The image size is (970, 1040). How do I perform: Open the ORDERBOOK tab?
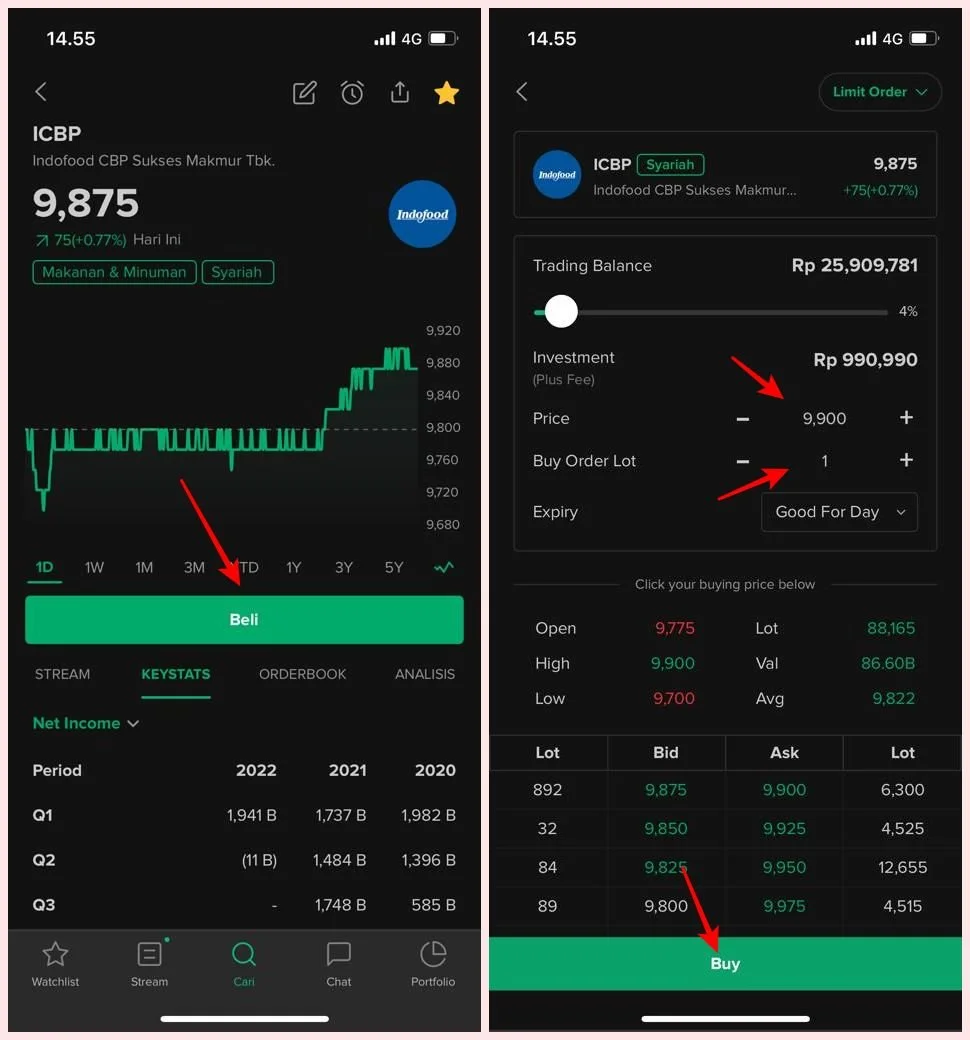(x=303, y=674)
